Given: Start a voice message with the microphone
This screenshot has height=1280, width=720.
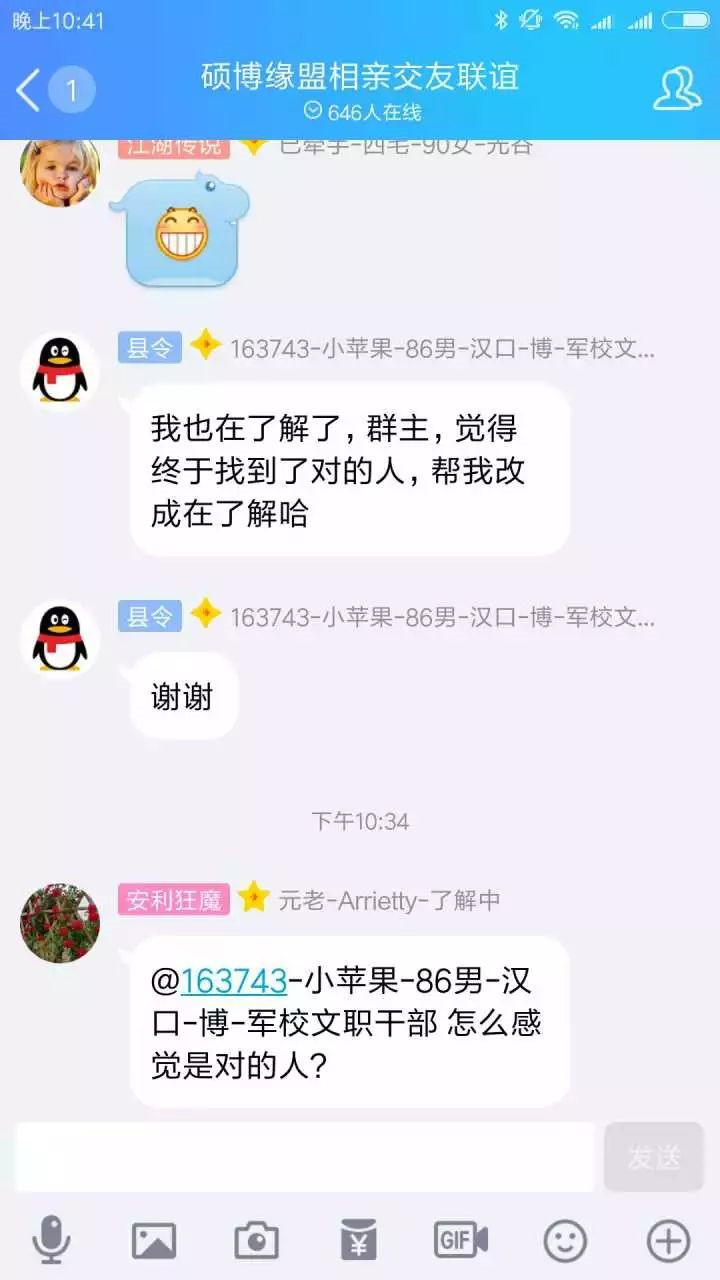Looking at the screenshot, I should click(x=51, y=1241).
